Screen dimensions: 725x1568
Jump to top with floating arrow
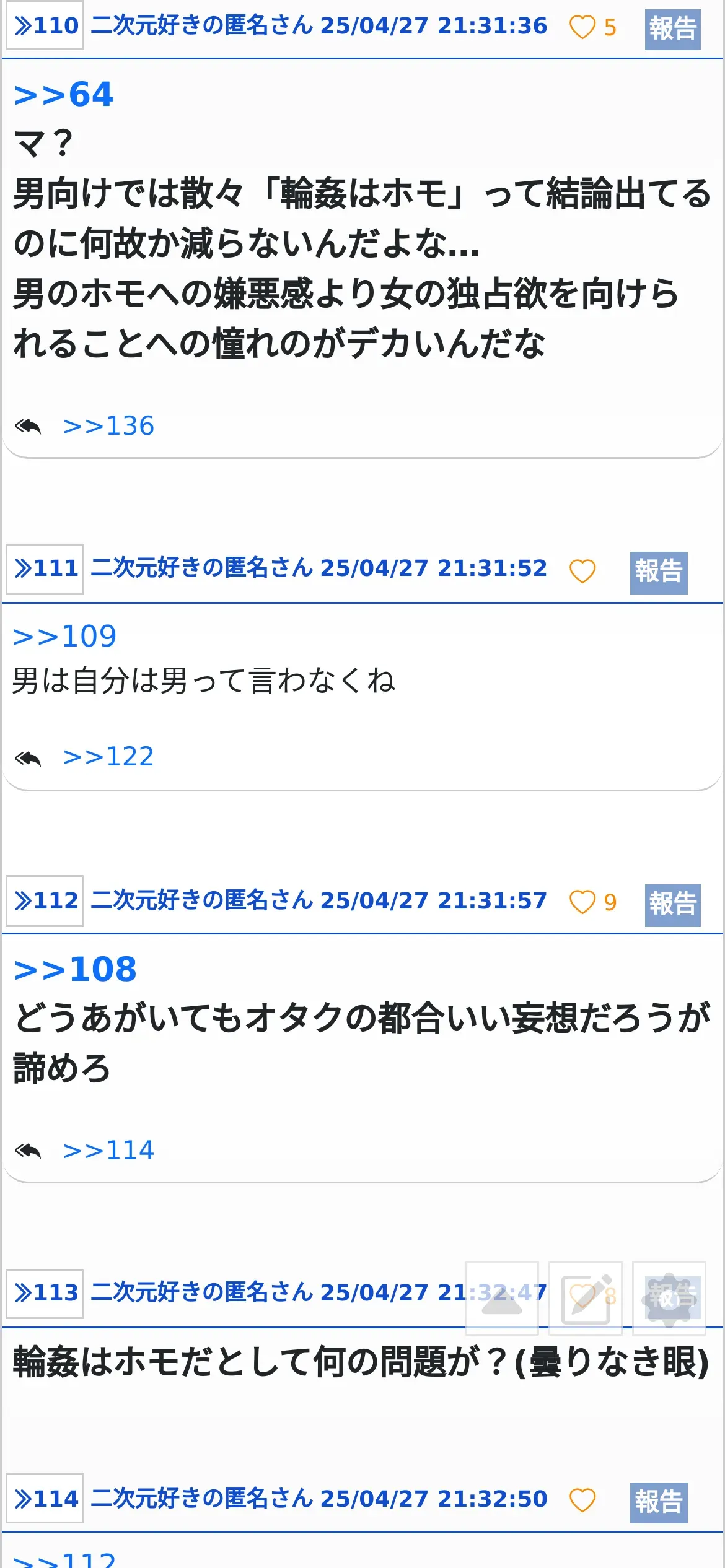[x=502, y=1299]
